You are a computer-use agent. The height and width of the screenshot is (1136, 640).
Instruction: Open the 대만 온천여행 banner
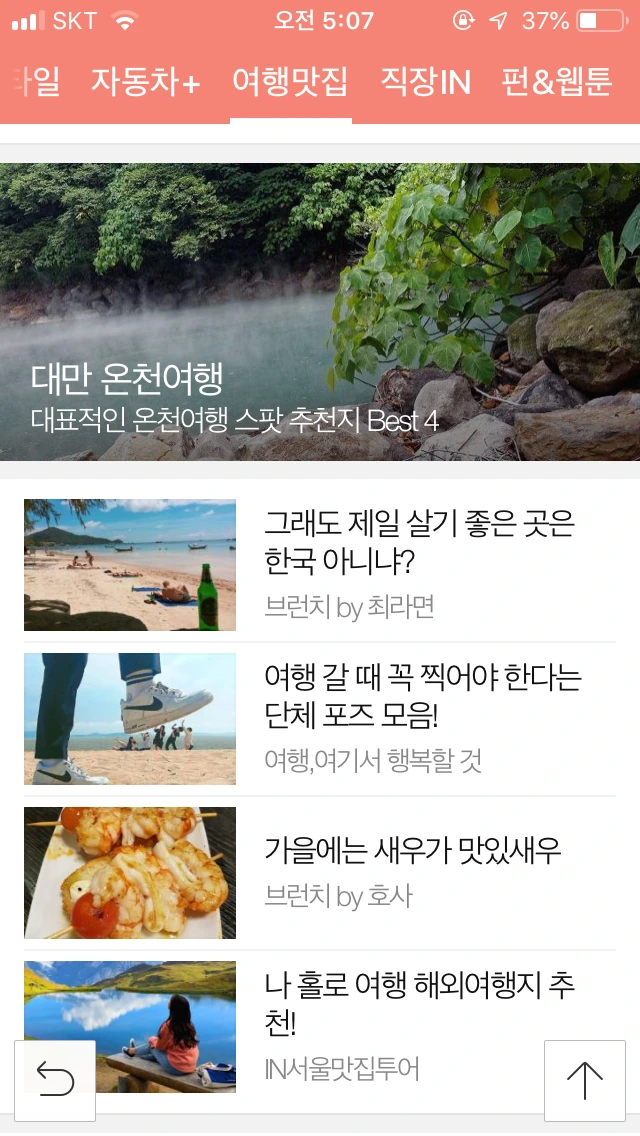click(x=320, y=312)
